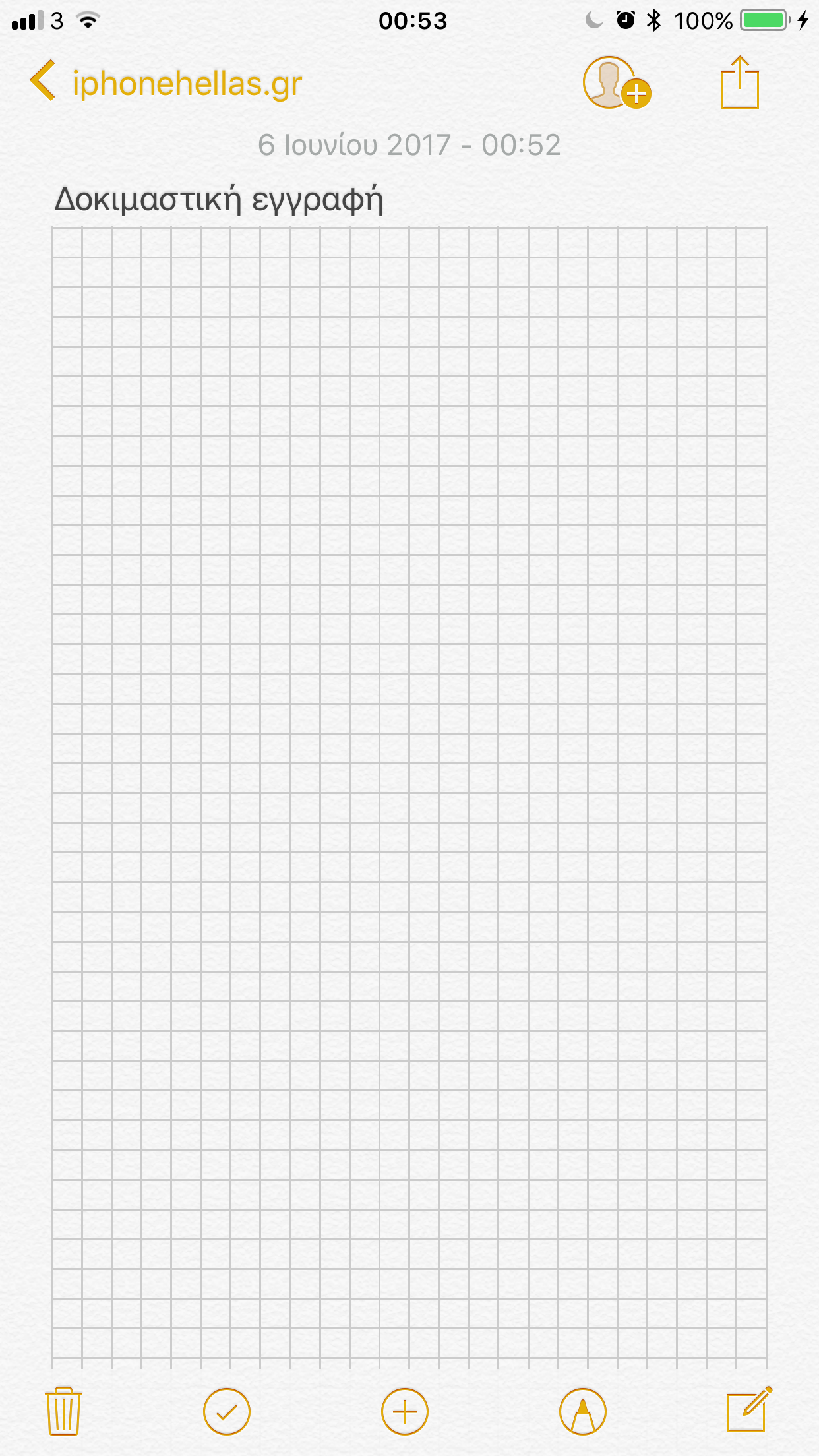Insert a checklist item
819x1456 pixels.
(x=227, y=1411)
